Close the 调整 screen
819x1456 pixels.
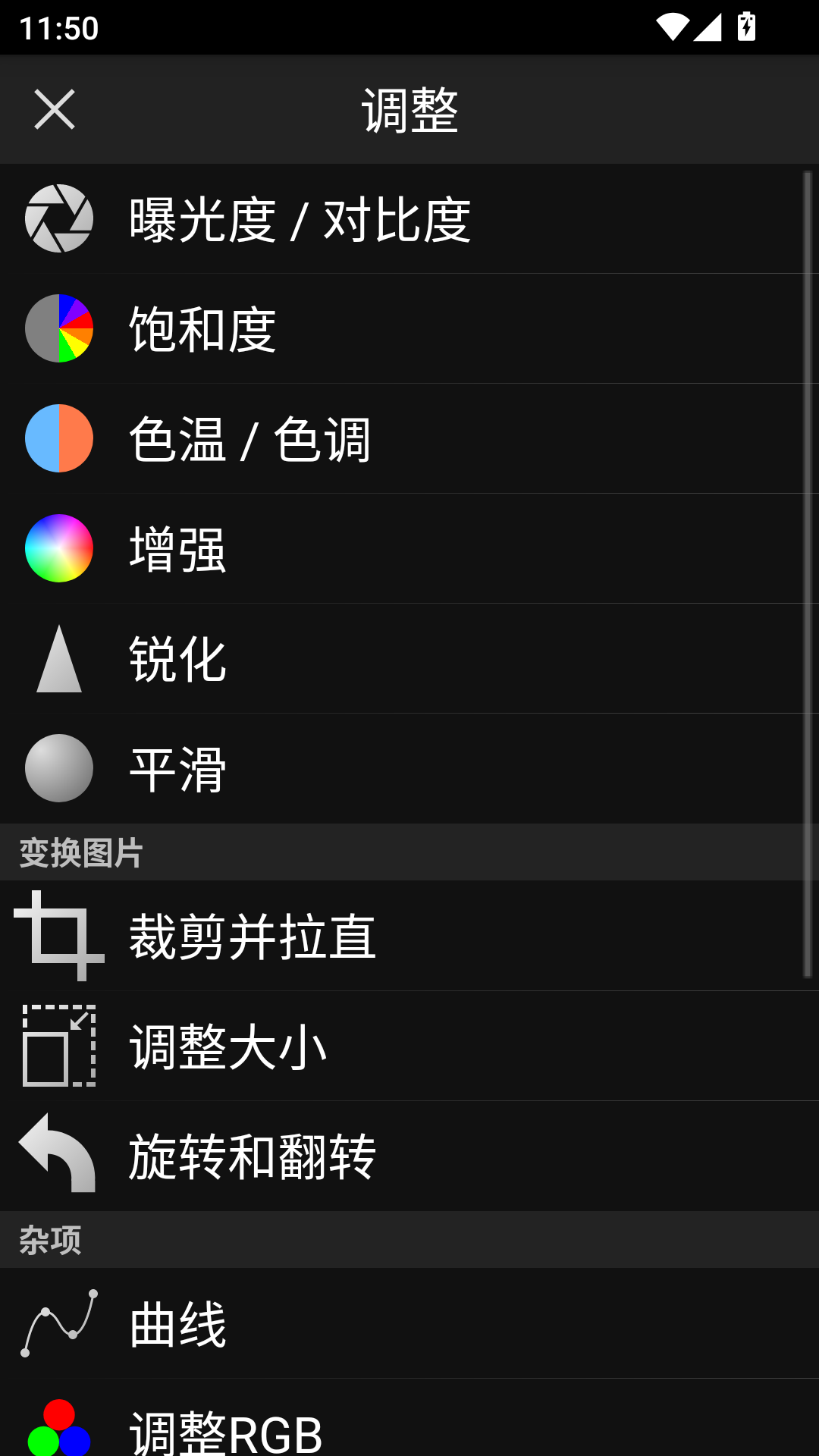[55, 109]
